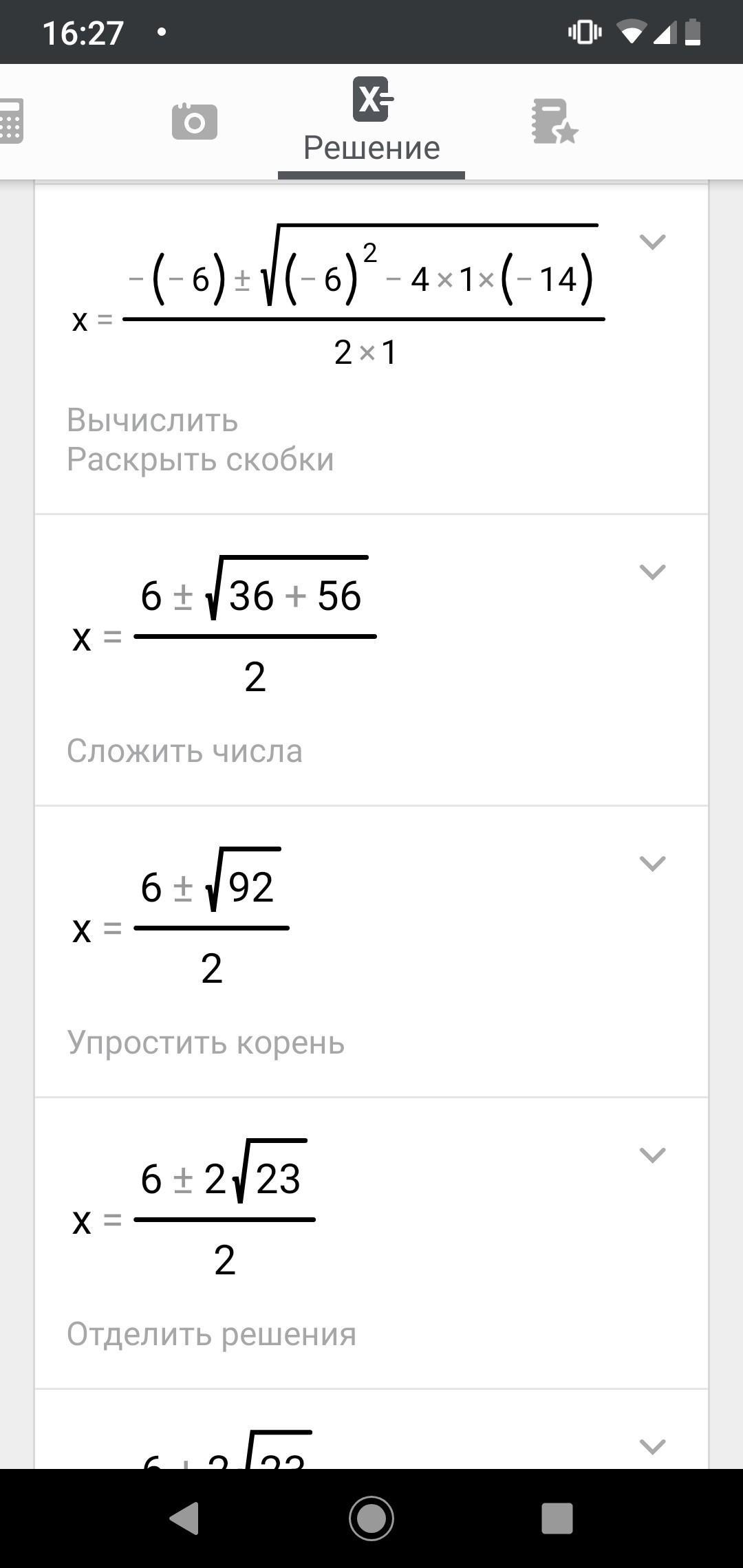
Task: Expand the Упростить корень step
Action: coord(652,863)
